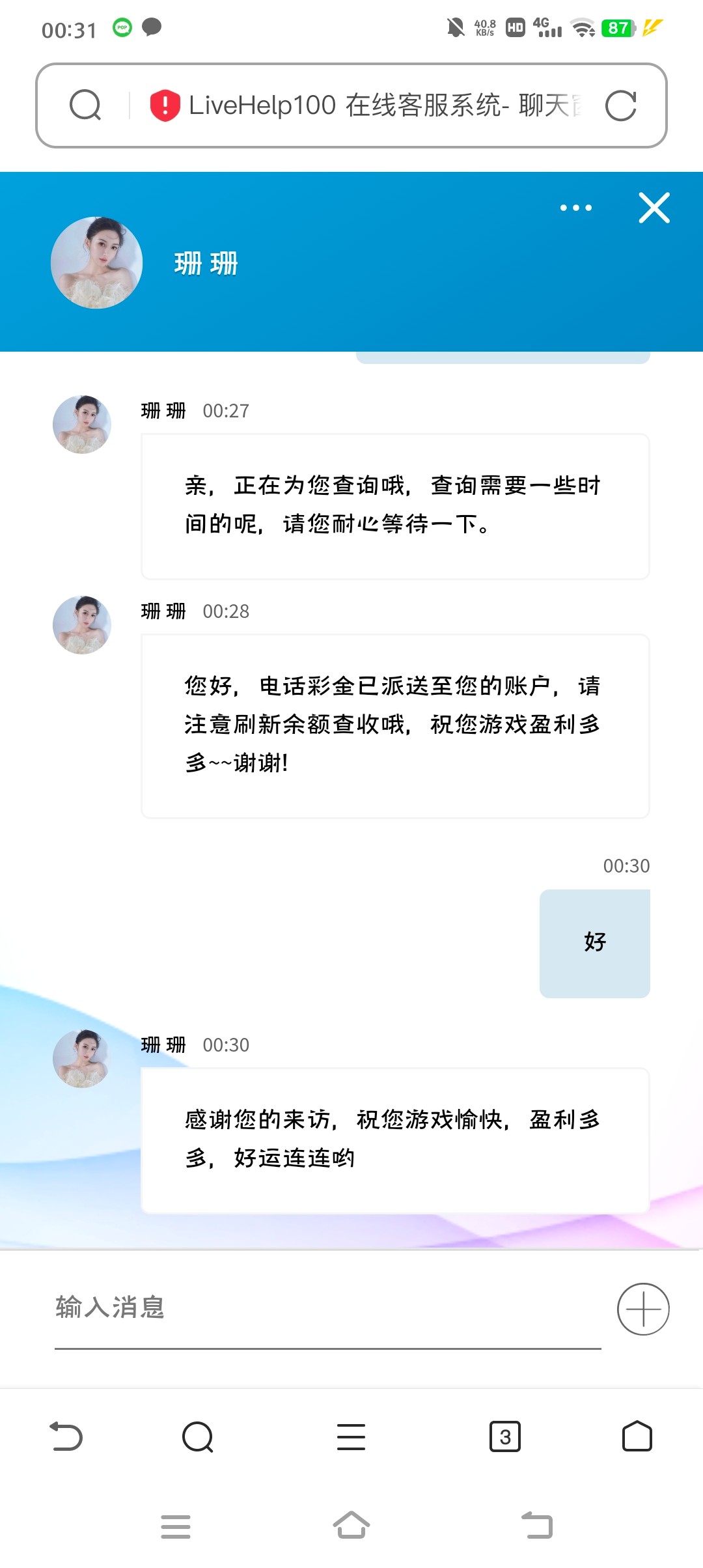Reload the page from the address bar
This screenshot has height=1568, width=703.
pyautogui.click(x=620, y=106)
